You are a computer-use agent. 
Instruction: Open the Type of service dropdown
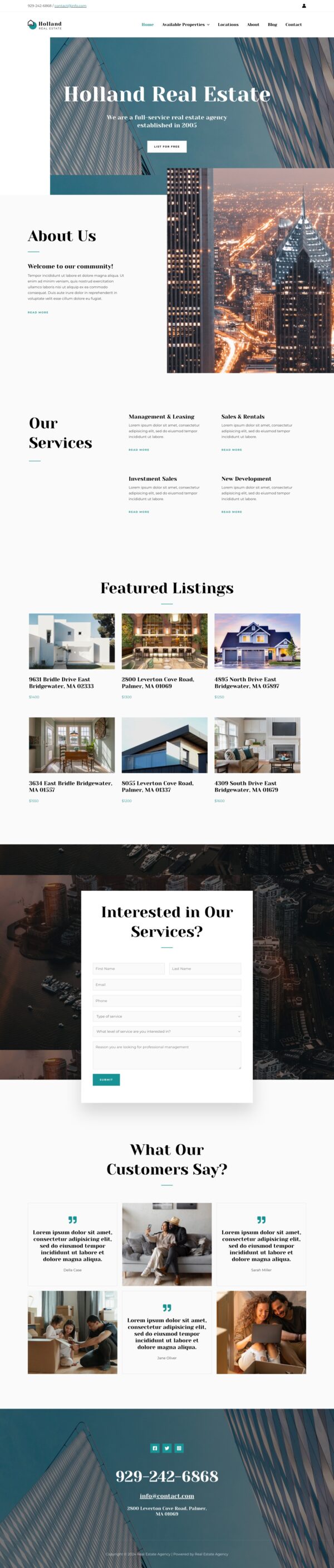[166, 1017]
